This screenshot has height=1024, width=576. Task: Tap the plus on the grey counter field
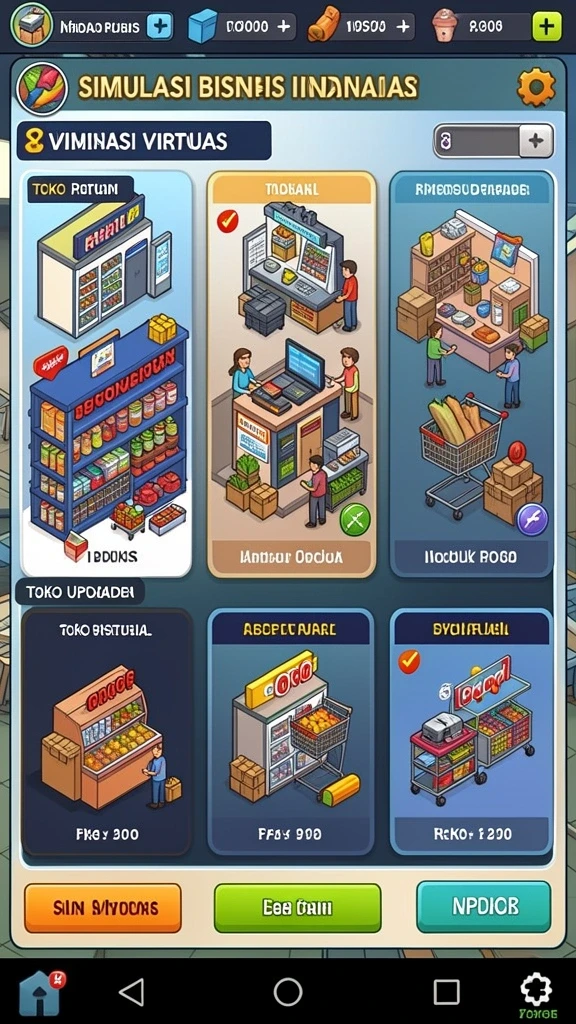click(x=536, y=140)
